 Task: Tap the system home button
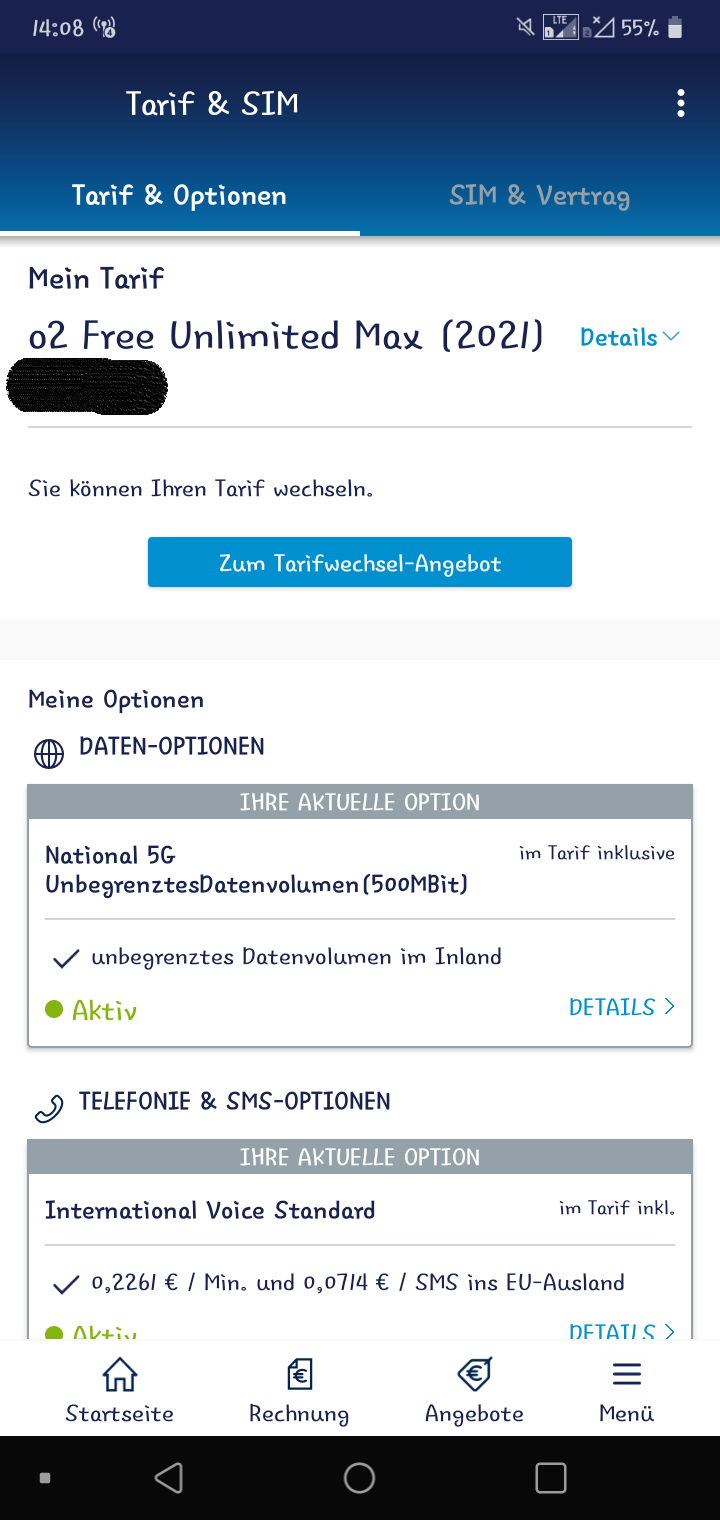coord(359,1478)
